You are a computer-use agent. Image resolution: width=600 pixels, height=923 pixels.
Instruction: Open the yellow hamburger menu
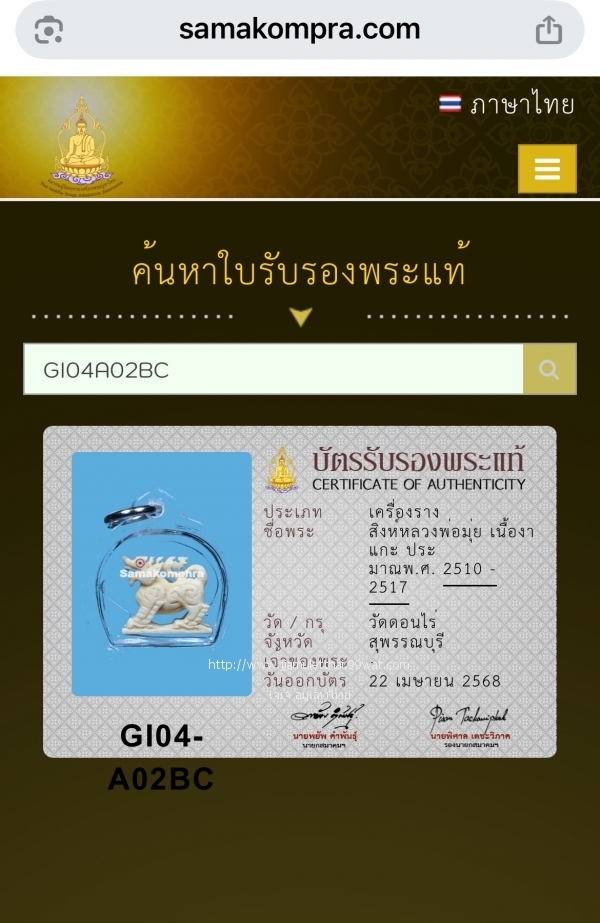pyautogui.click(x=547, y=169)
